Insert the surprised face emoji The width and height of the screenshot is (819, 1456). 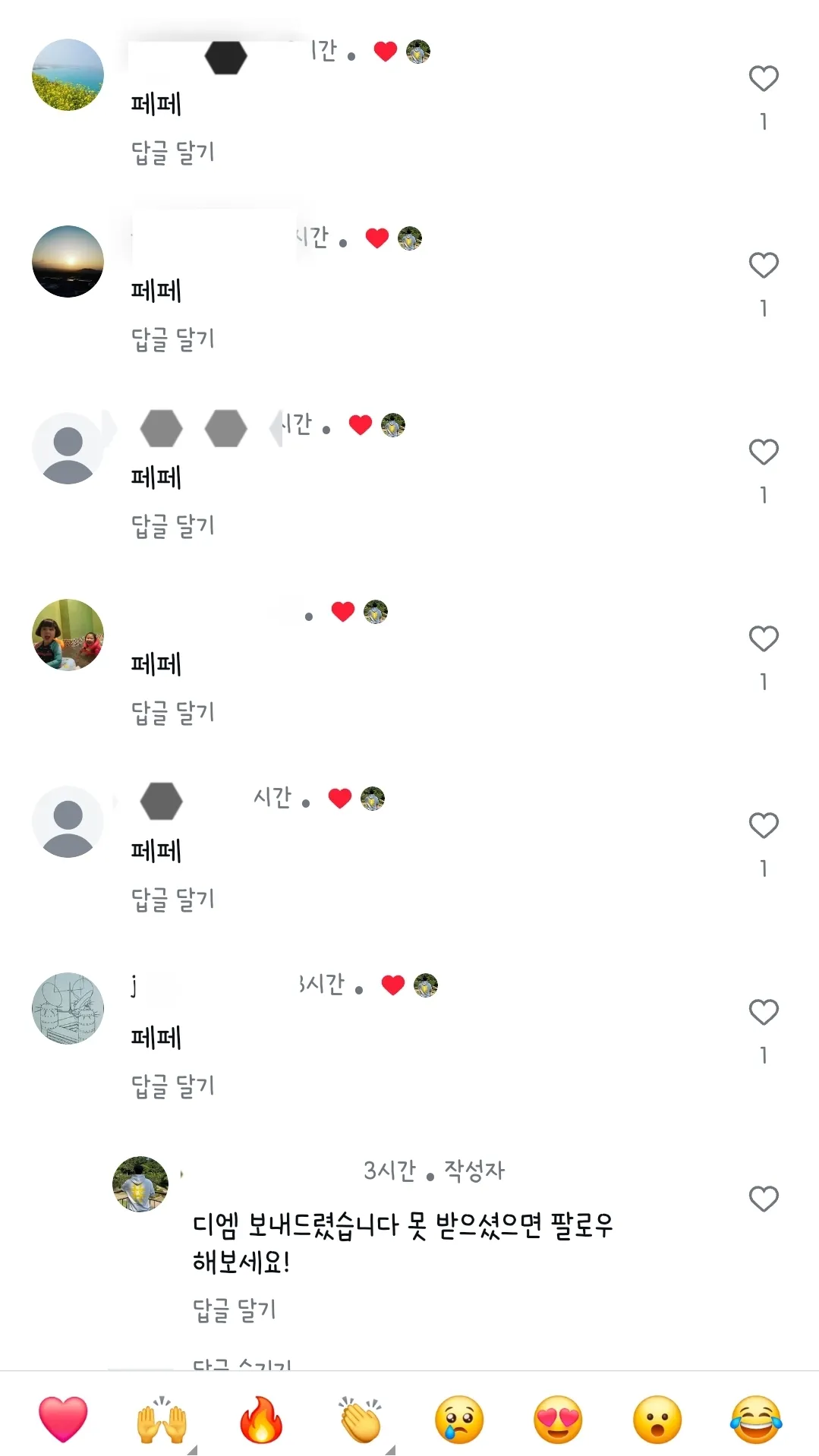click(x=657, y=1418)
